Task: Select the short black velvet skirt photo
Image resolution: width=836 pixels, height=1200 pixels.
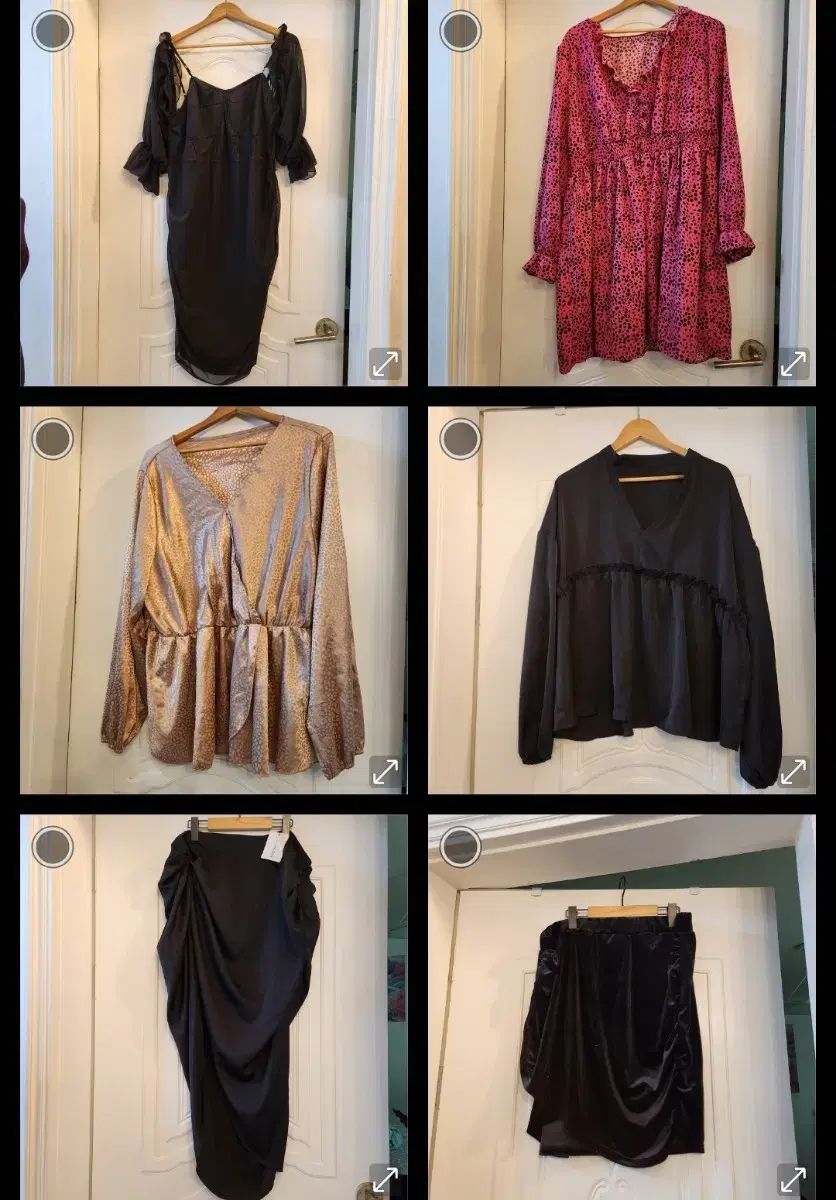Action: pos(460,847)
